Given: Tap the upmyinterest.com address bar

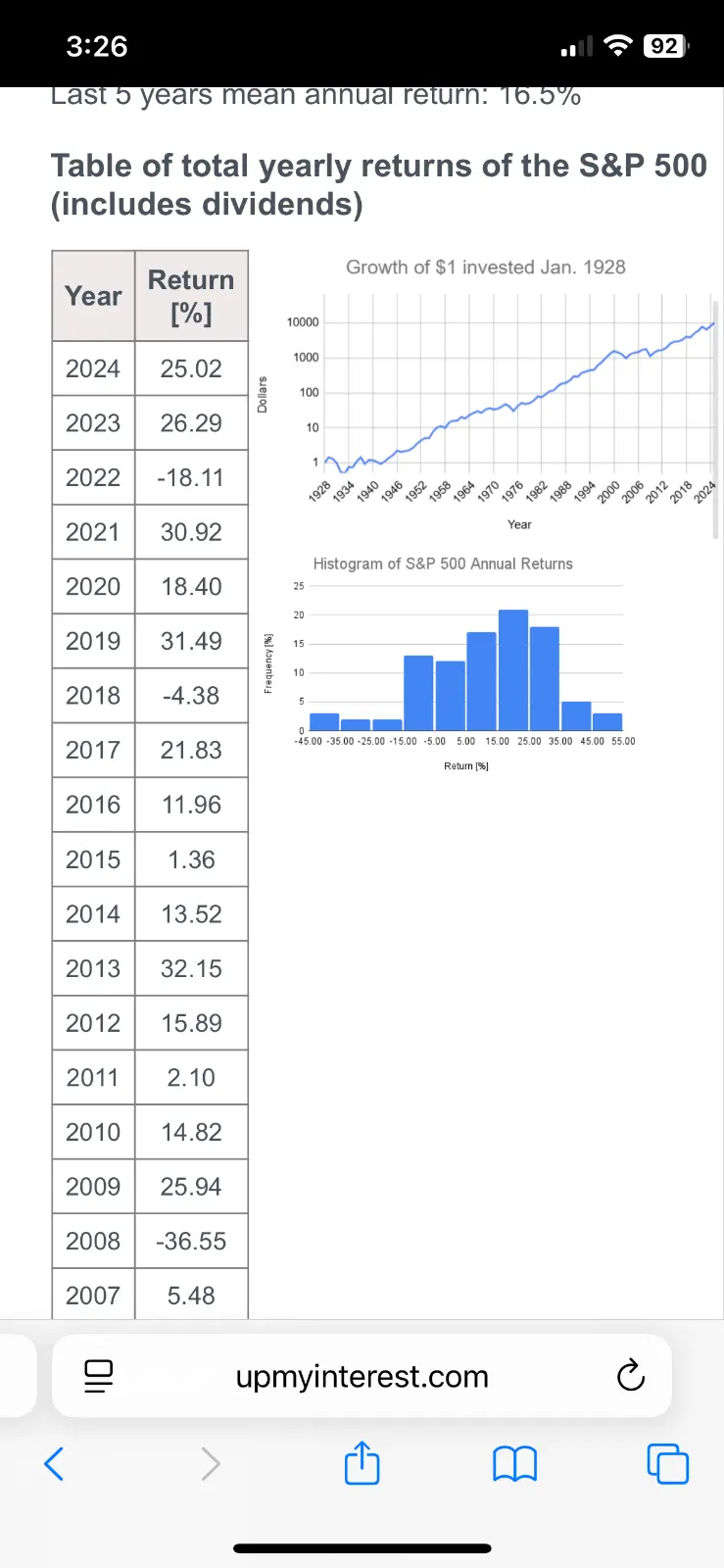Looking at the screenshot, I should [362, 1376].
